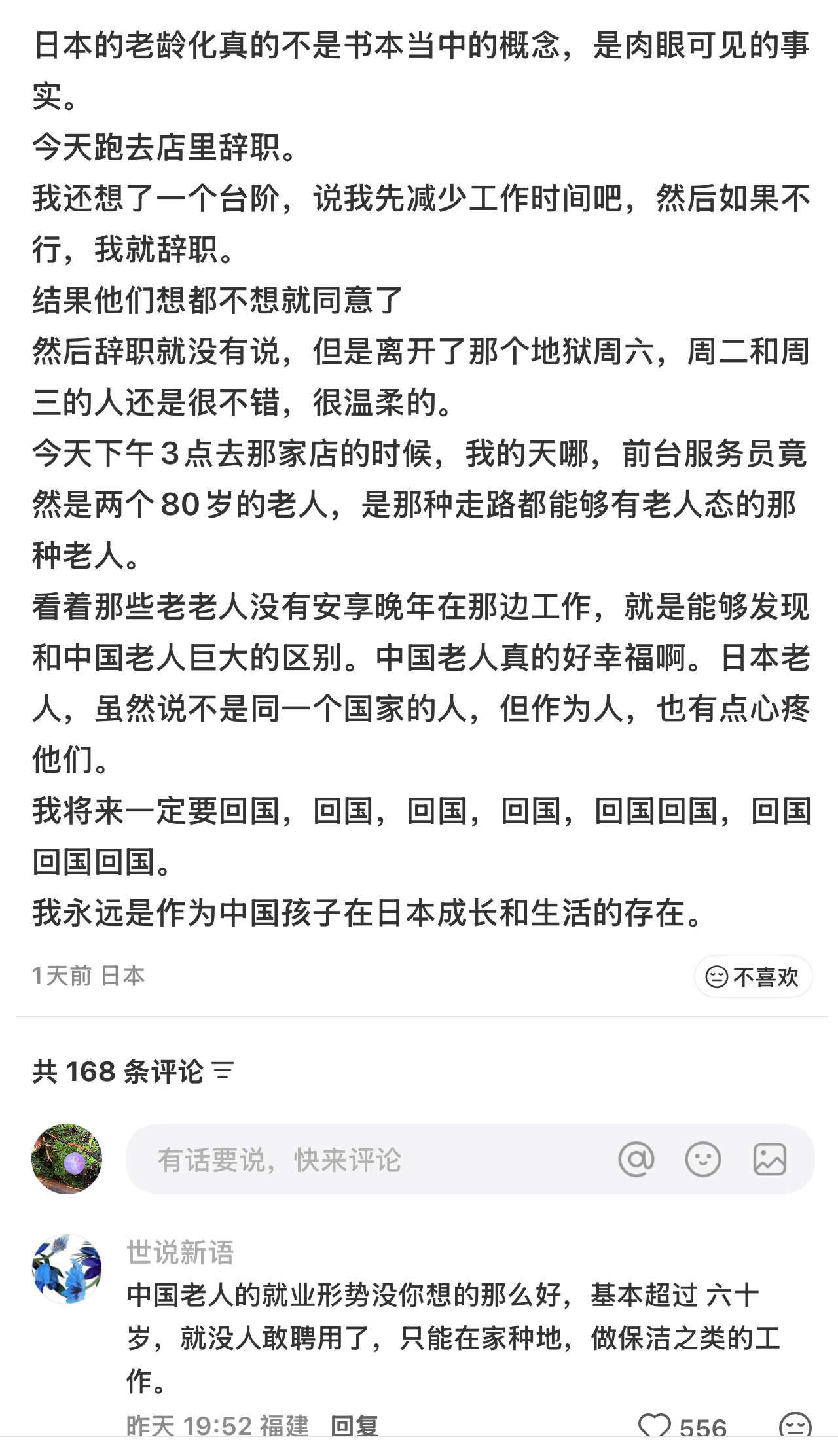Mention someone with the @ icon
Viewport: 838px width, 1456px height.
(x=636, y=1160)
